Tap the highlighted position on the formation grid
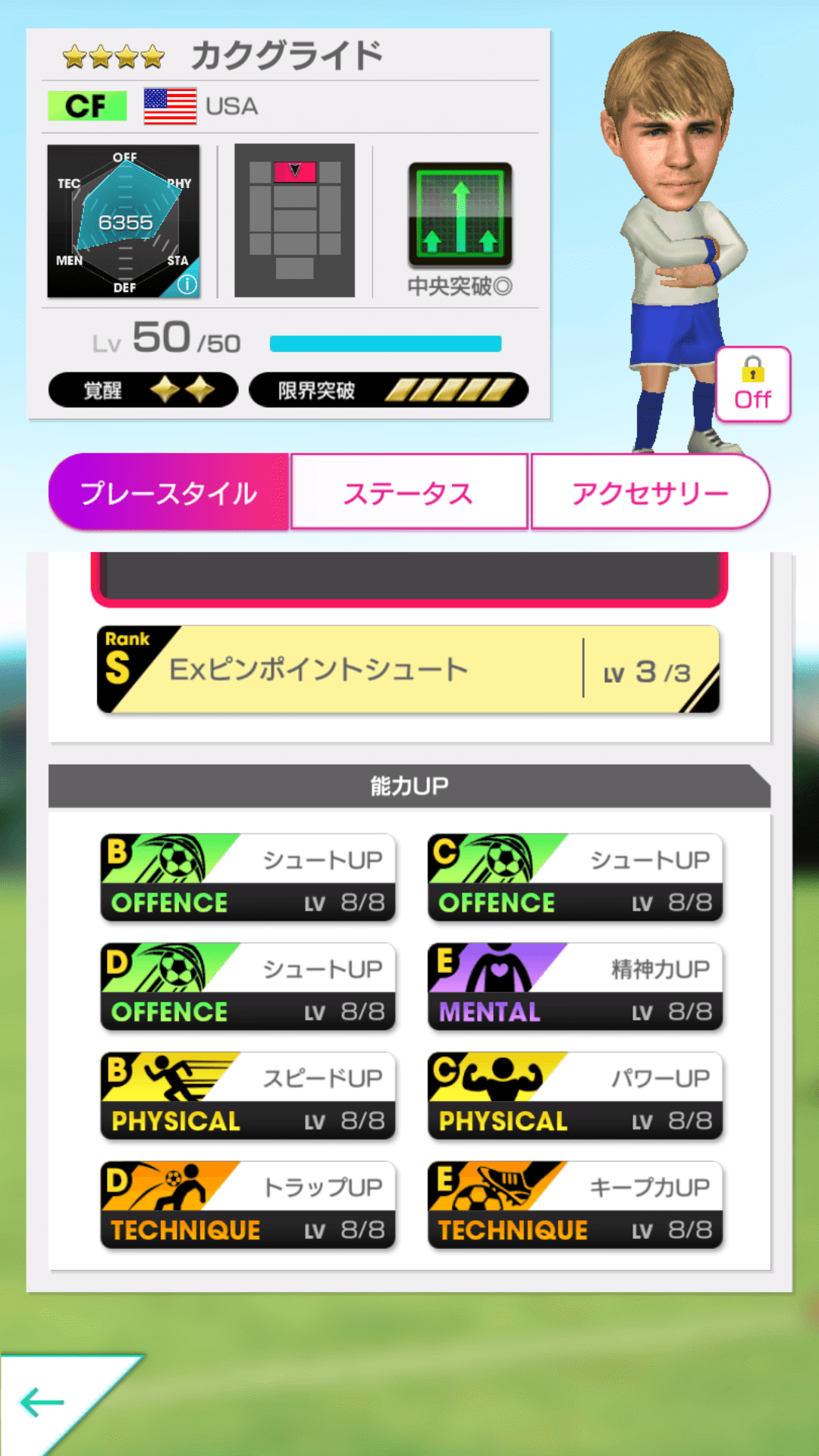 (x=294, y=173)
